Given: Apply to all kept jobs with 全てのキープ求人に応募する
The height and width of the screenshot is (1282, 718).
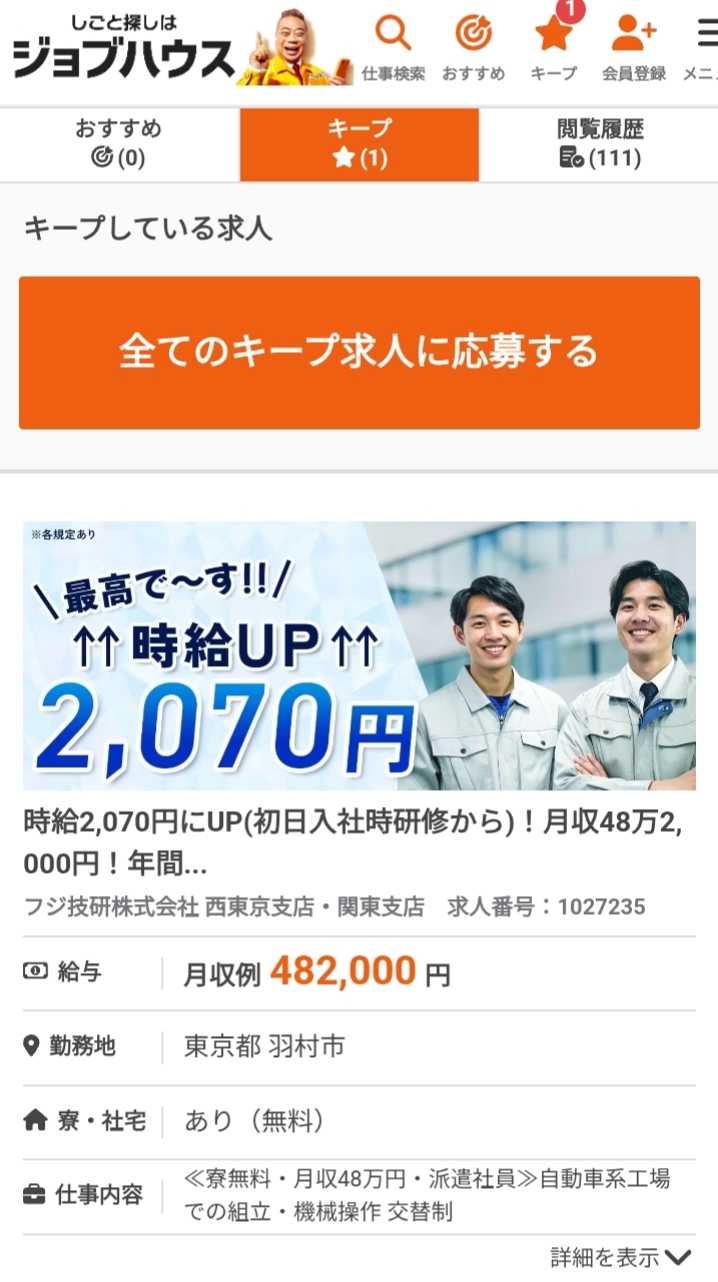Looking at the screenshot, I should [359, 353].
